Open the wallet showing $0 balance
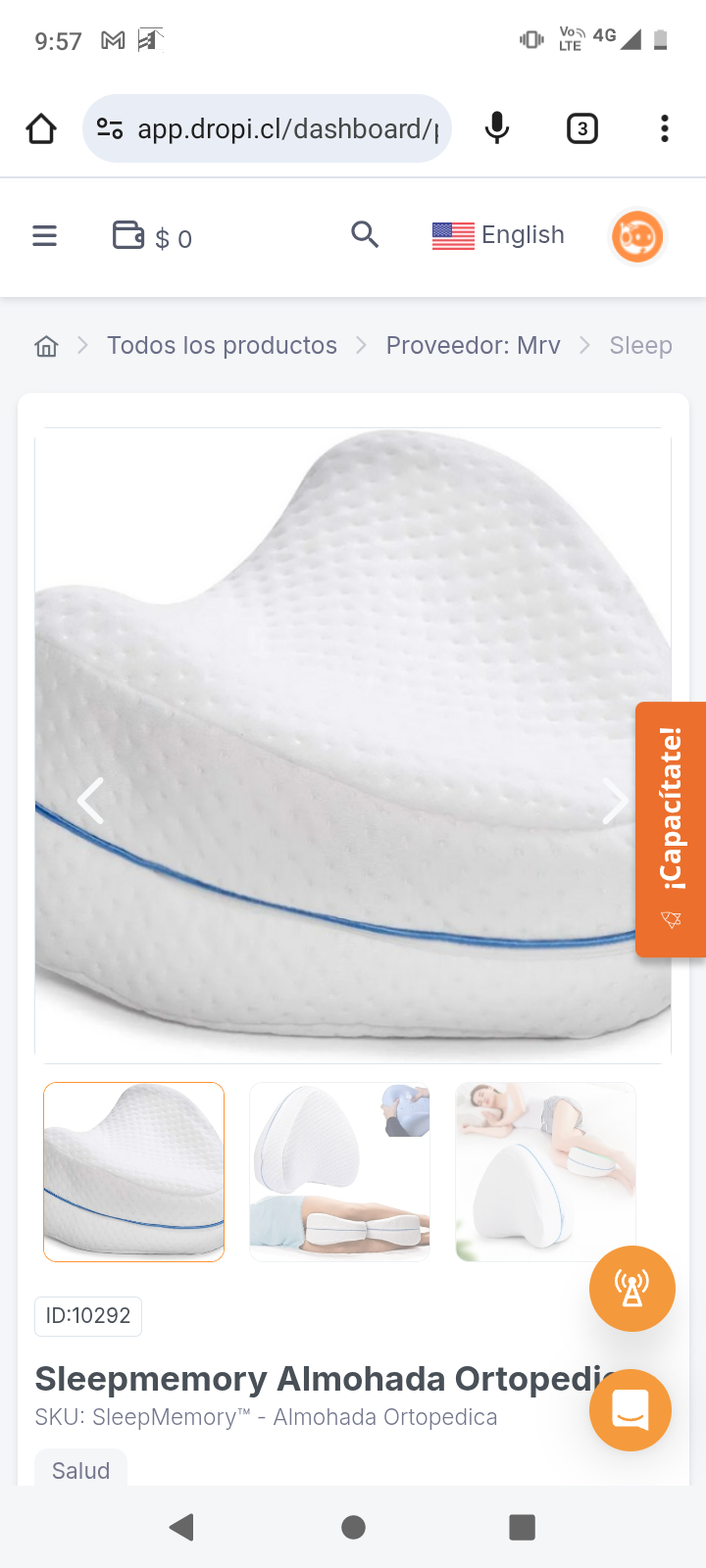The width and height of the screenshot is (706, 1568). 152,236
